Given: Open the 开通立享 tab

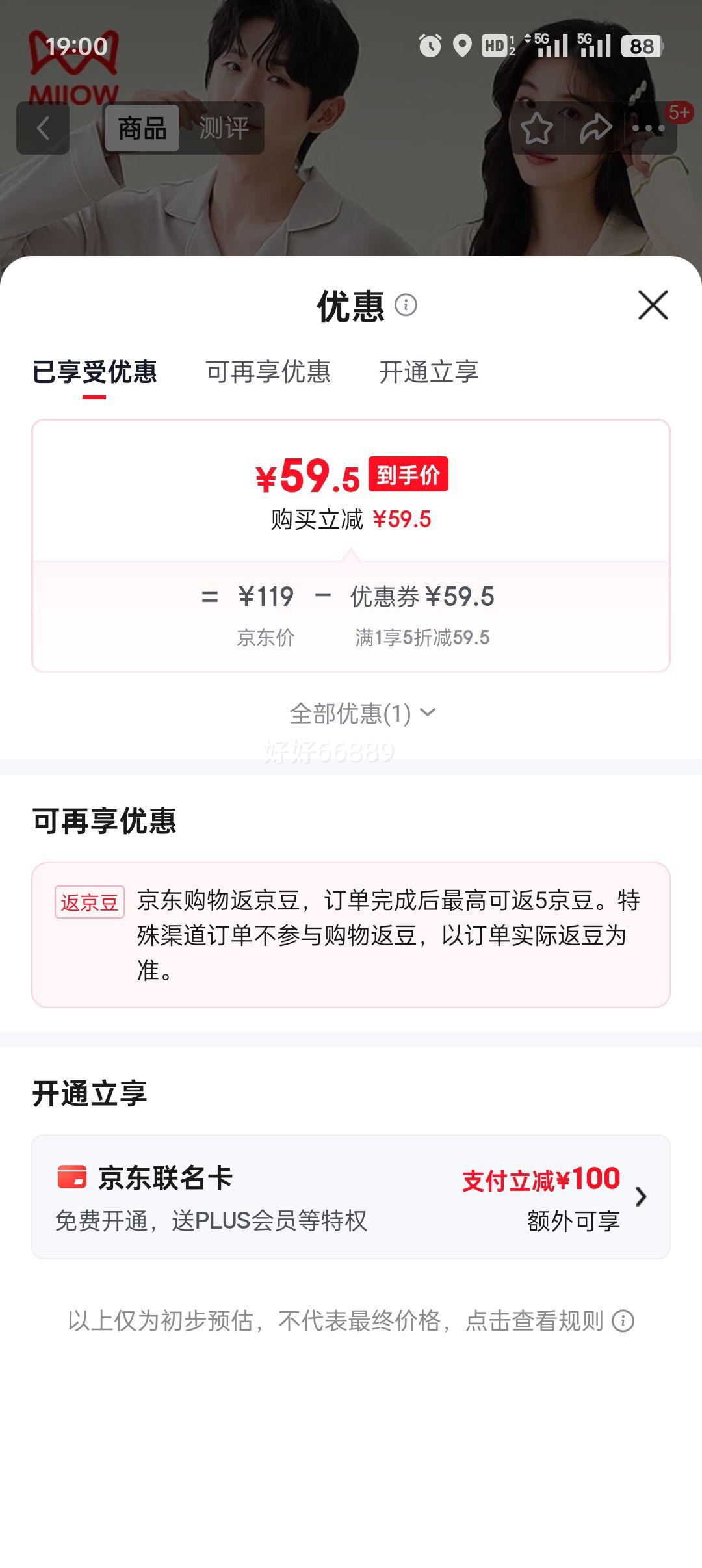Looking at the screenshot, I should 430,372.
